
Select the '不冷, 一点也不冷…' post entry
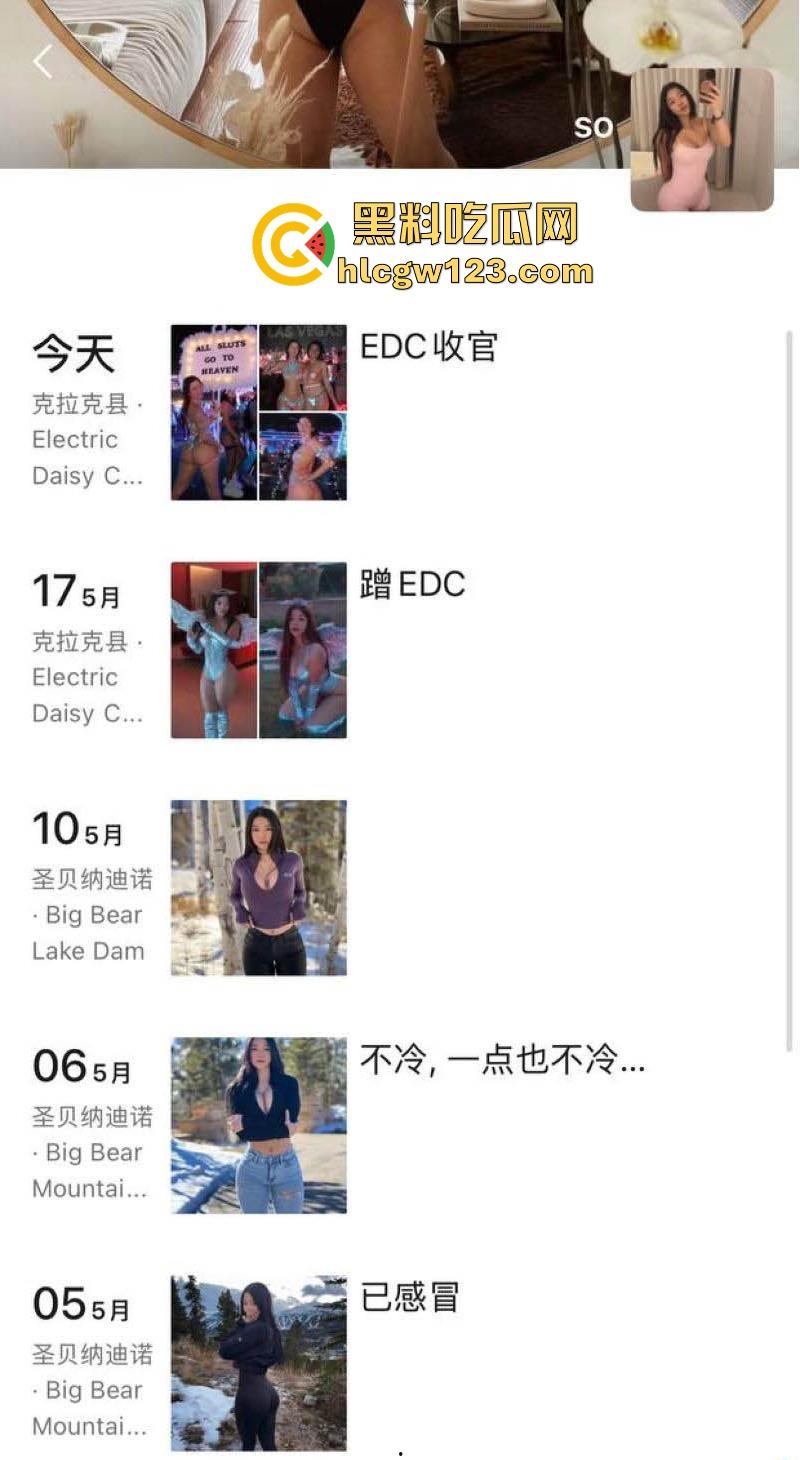[503, 1062]
